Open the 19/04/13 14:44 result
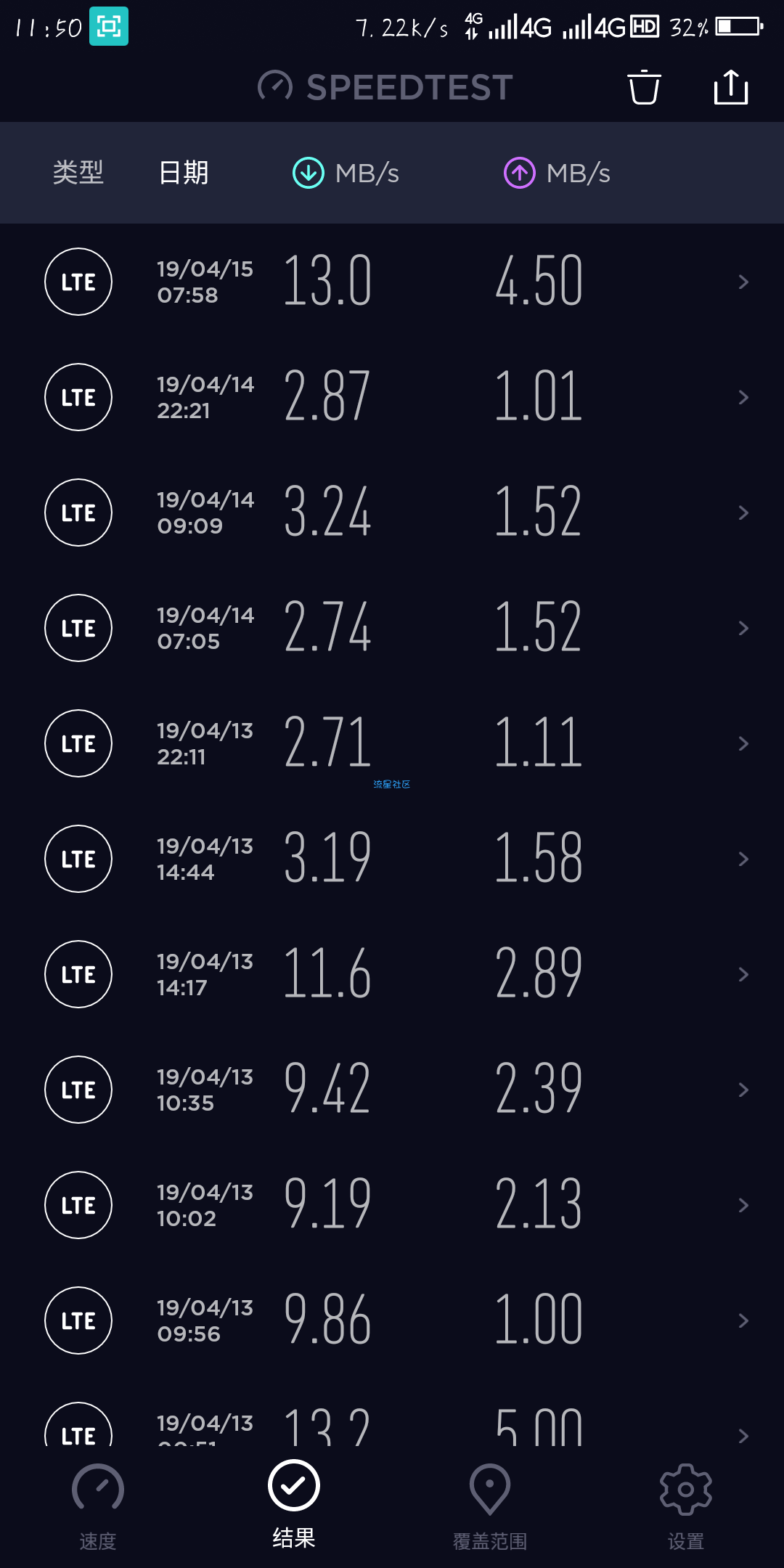 392,859
